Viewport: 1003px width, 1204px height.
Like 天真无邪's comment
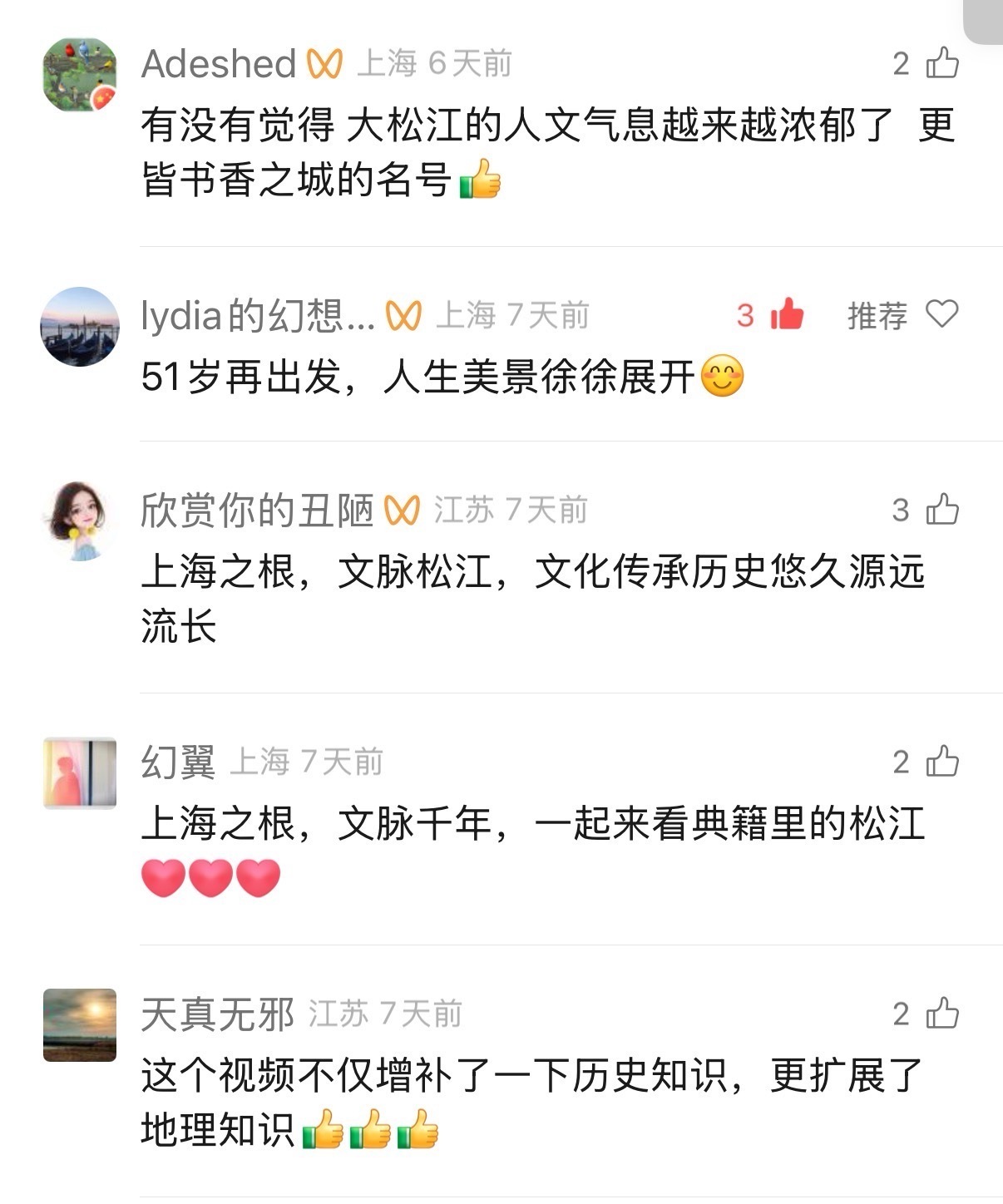pos(941,1014)
